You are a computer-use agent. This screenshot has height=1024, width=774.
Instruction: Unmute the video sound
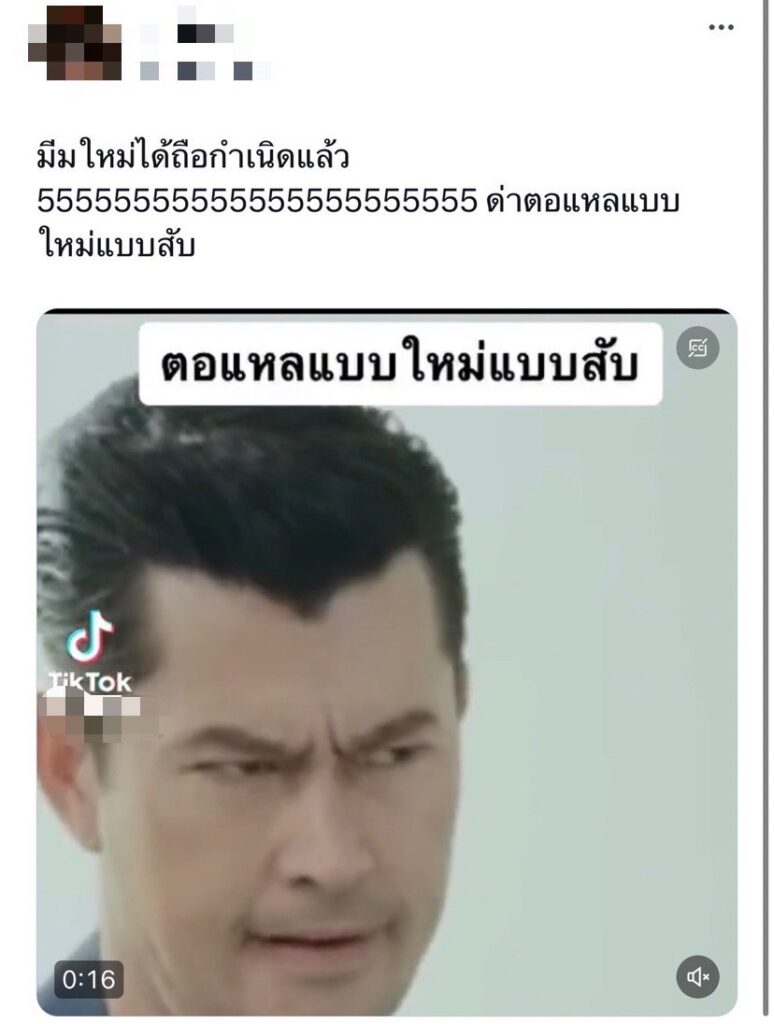(x=698, y=976)
